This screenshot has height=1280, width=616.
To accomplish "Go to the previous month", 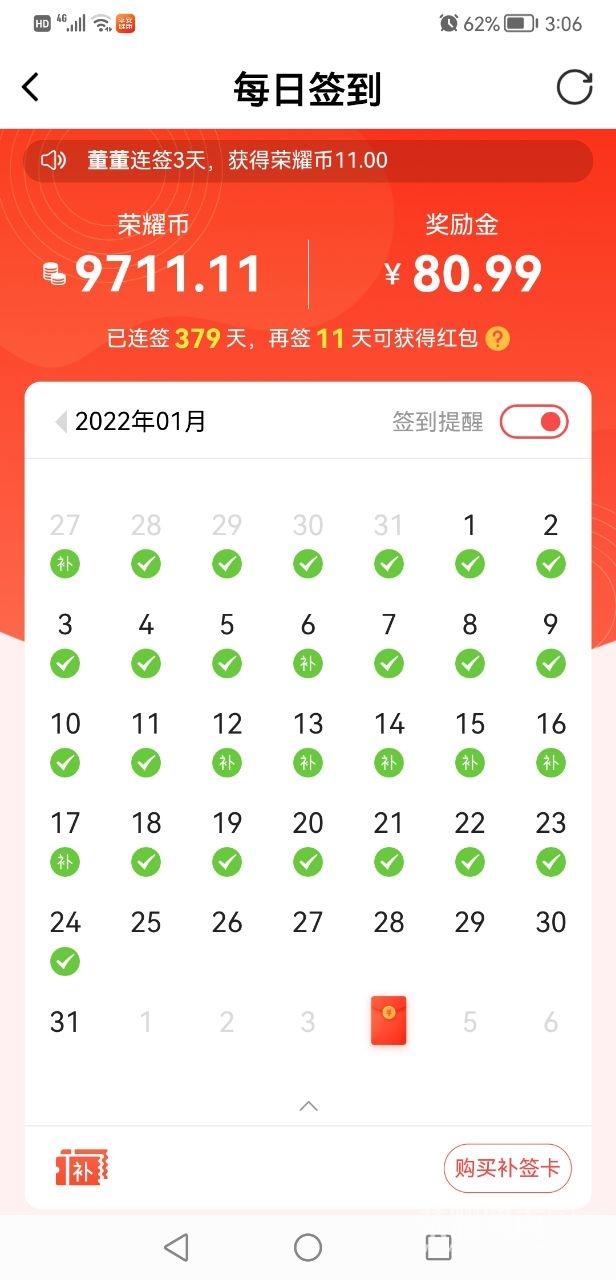I will tap(61, 422).
